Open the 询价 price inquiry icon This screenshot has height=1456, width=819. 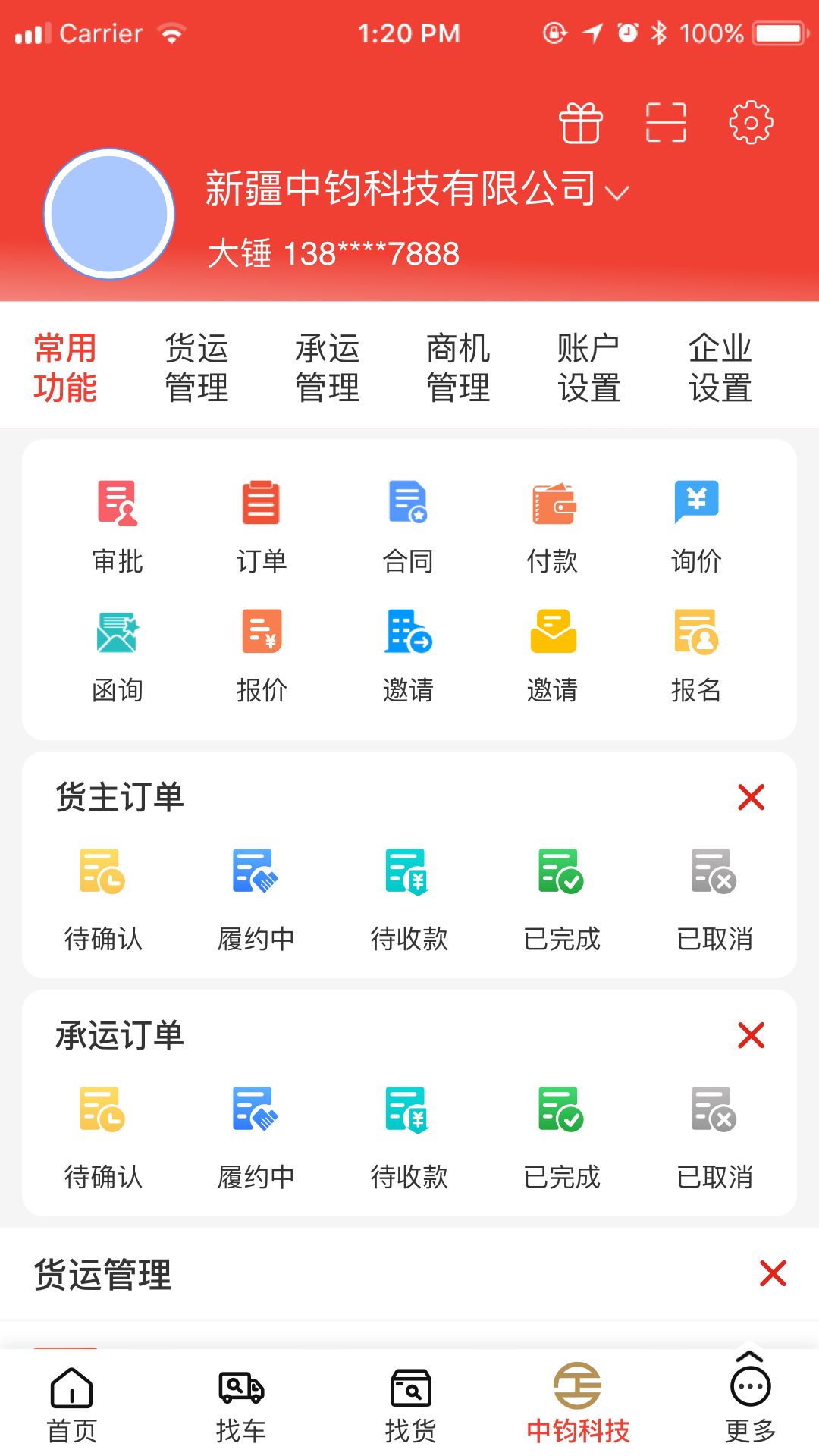(698, 522)
